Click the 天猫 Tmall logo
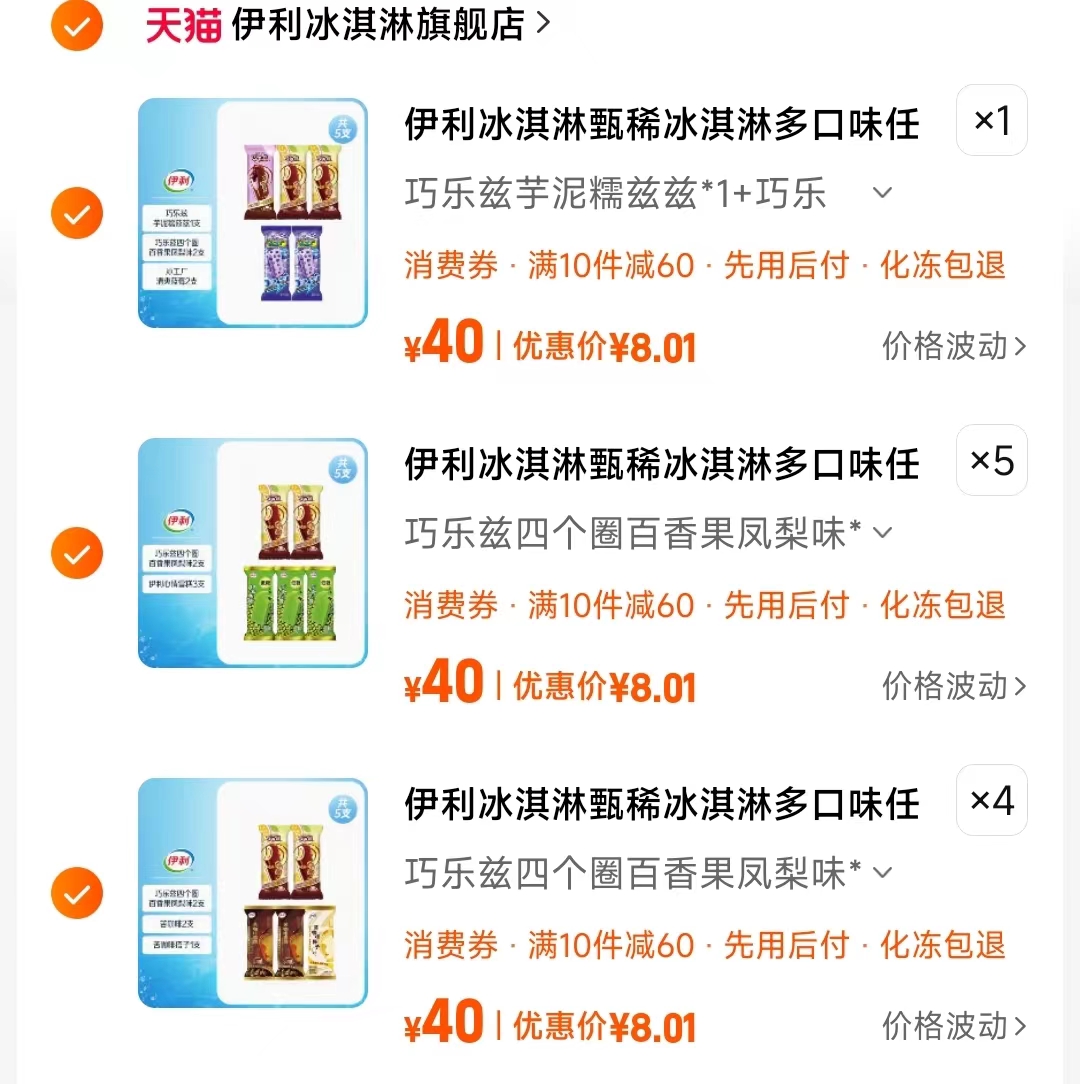This screenshot has width=1080, height=1084. coord(183,24)
